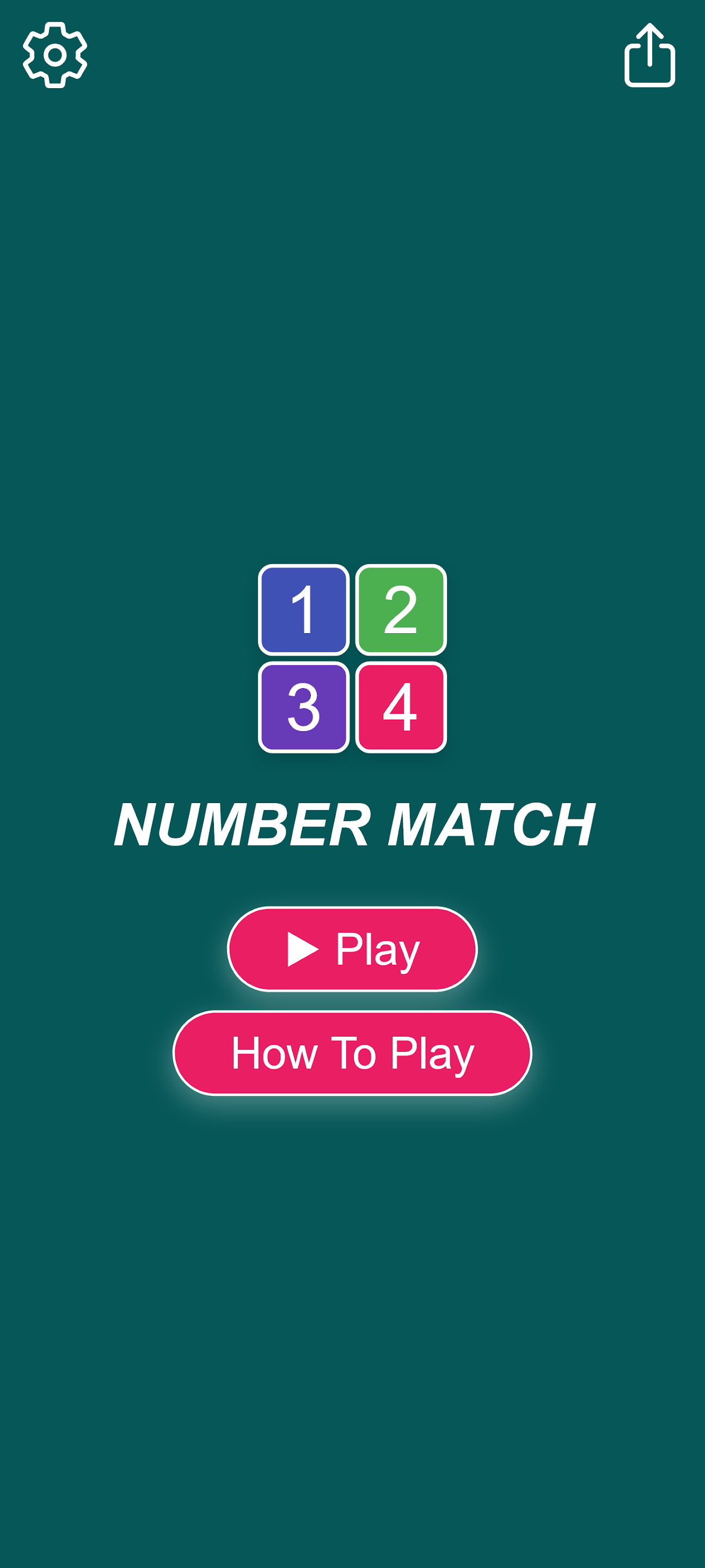Open the settings gear
Screen dimensions: 705x1568
coord(55,55)
